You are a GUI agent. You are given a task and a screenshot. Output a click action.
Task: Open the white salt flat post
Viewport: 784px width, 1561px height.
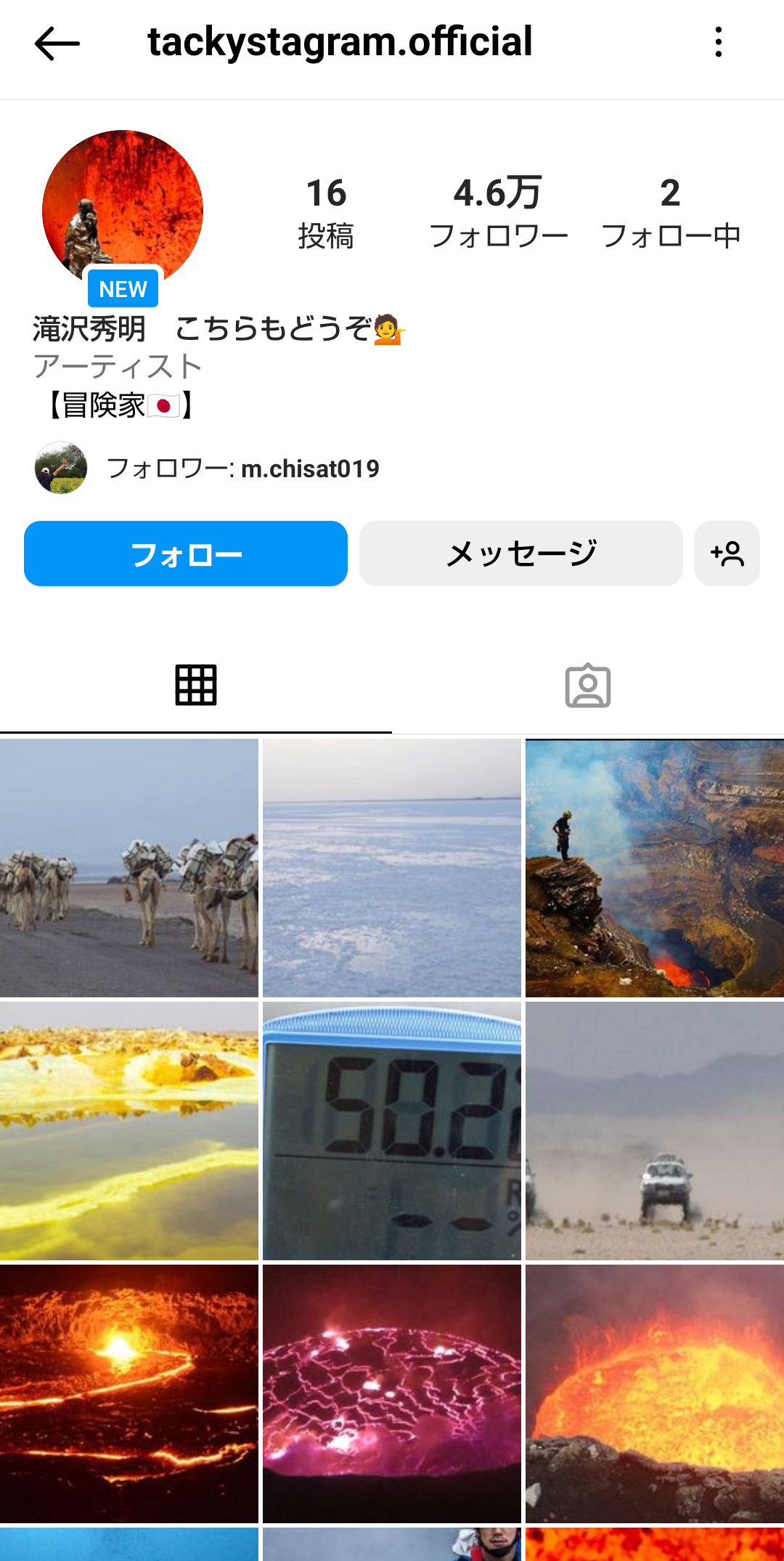[392, 868]
